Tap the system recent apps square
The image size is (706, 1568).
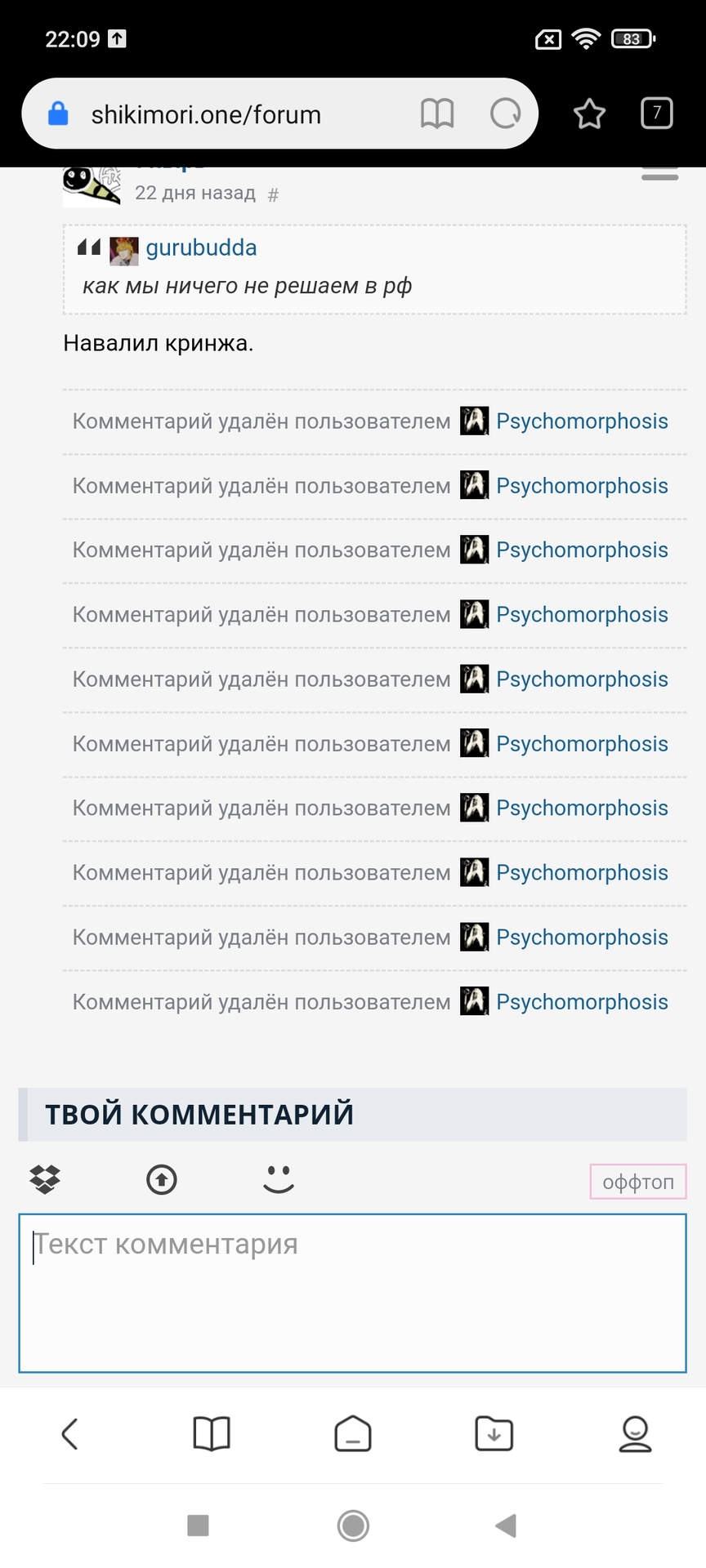point(198,1525)
